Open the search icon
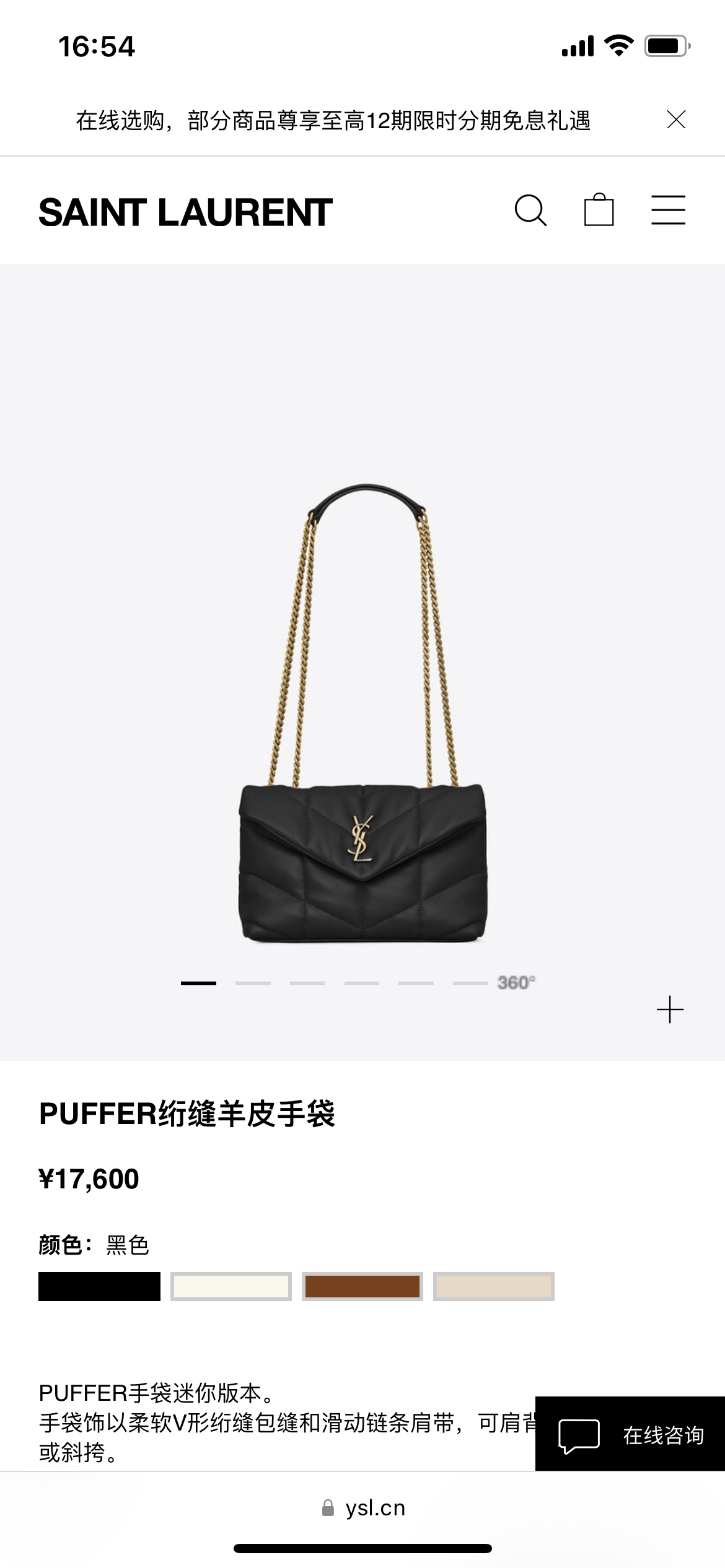Viewport: 725px width, 1568px height. coord(530,211)
